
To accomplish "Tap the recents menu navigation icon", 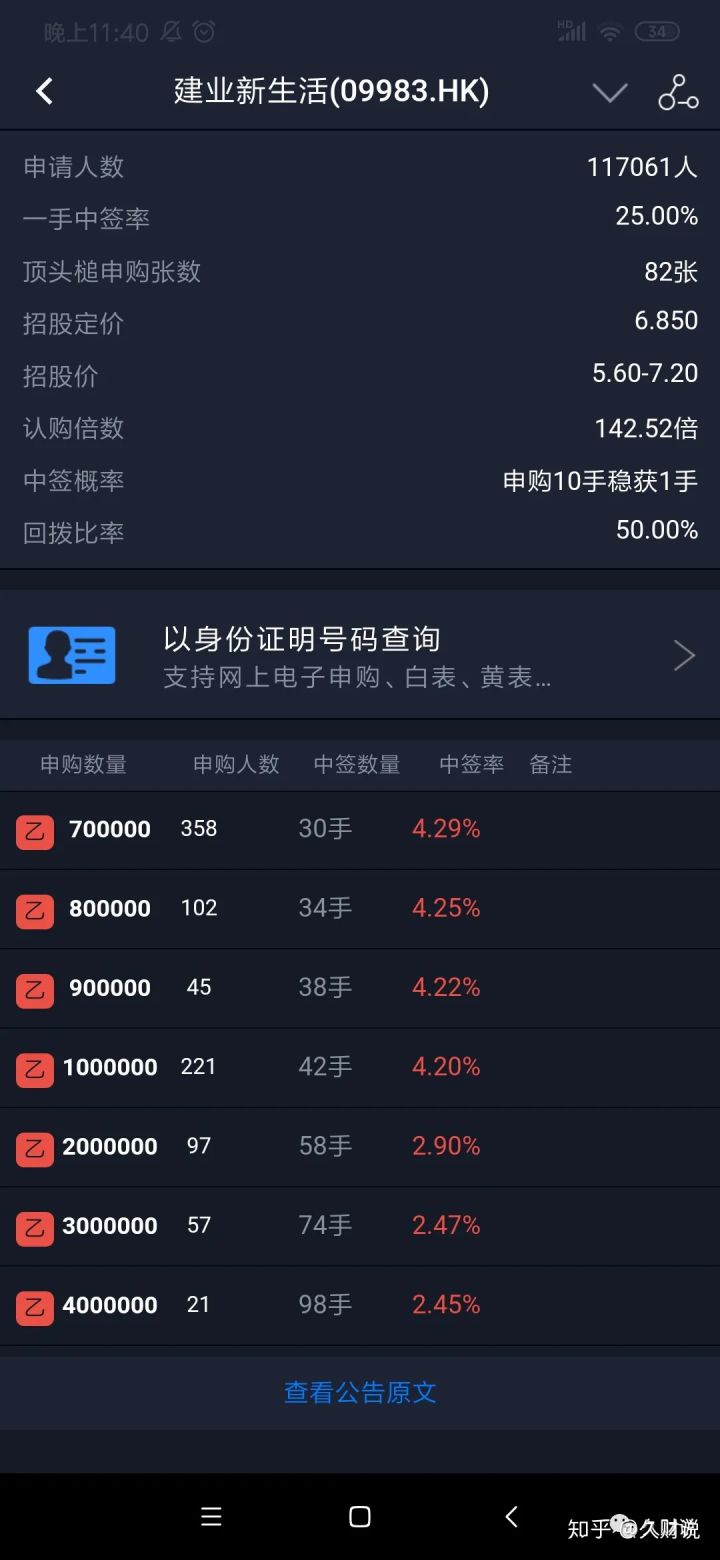I will [x=211, y=1516].
